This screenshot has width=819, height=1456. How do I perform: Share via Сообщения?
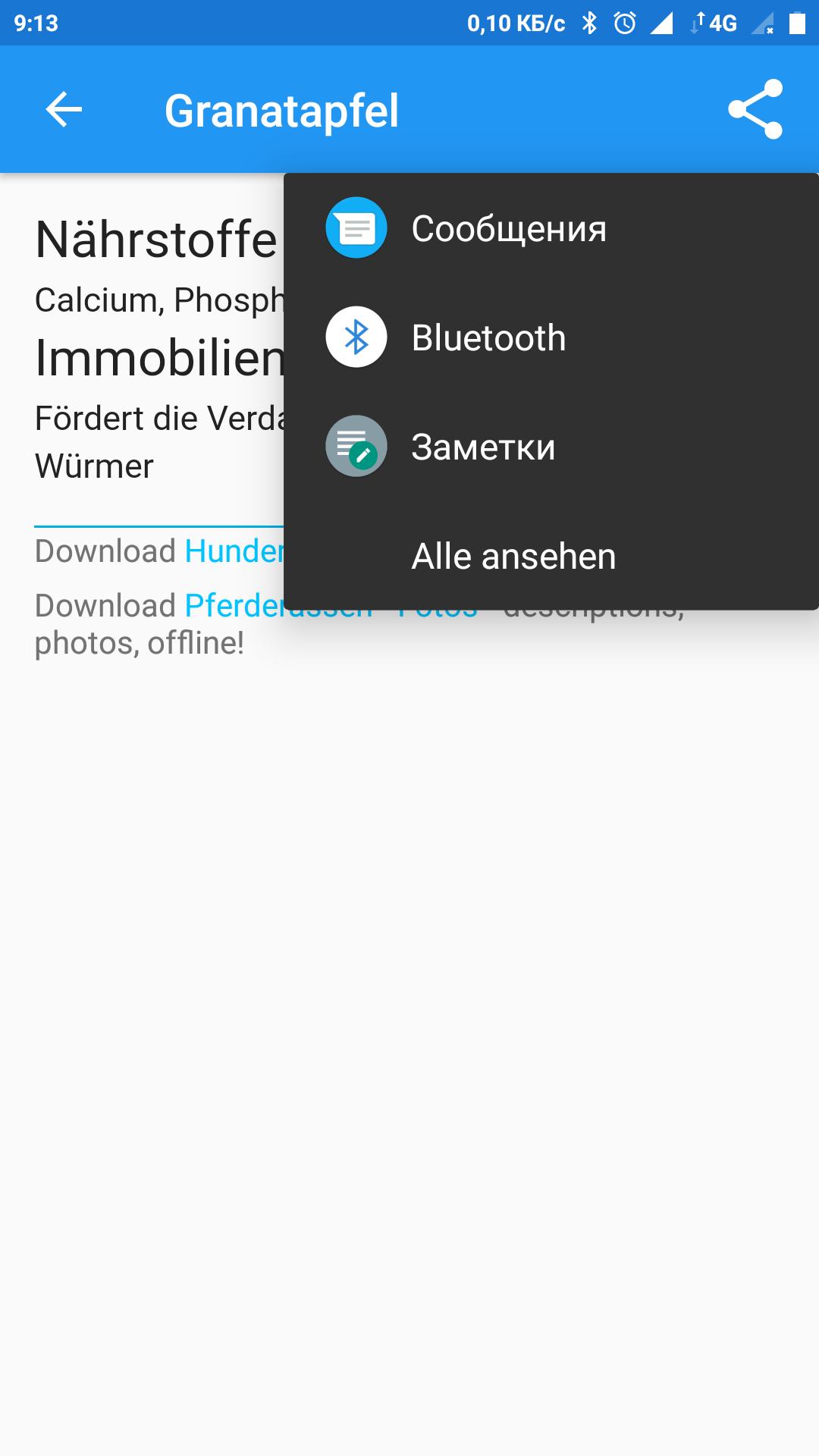(x=508, y=228)
